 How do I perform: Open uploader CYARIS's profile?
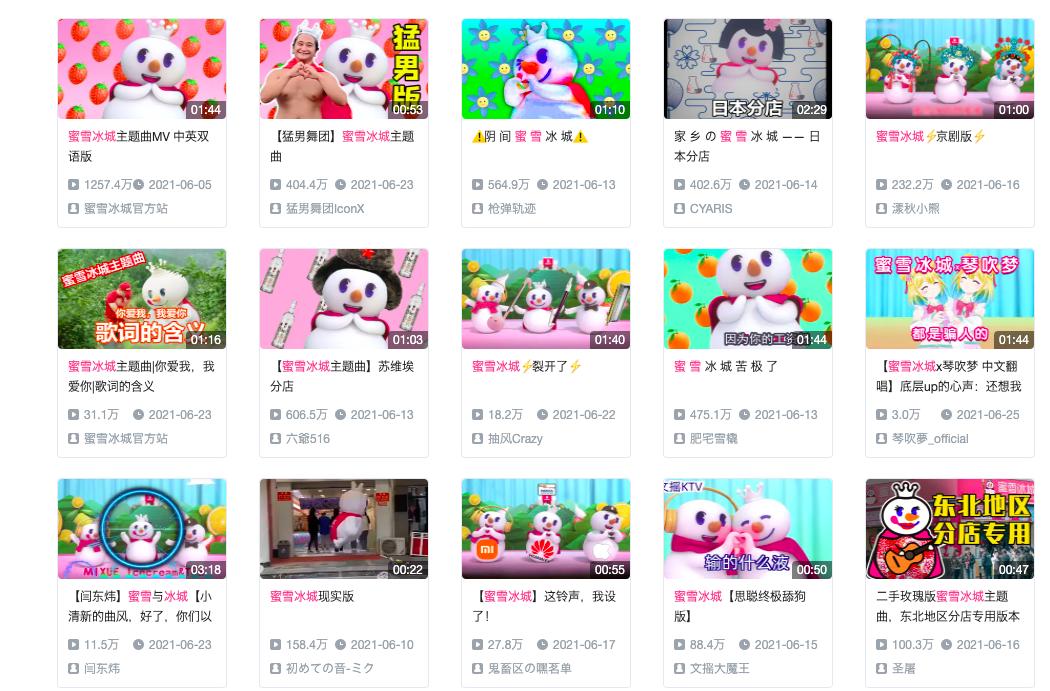tap(710, 209)
